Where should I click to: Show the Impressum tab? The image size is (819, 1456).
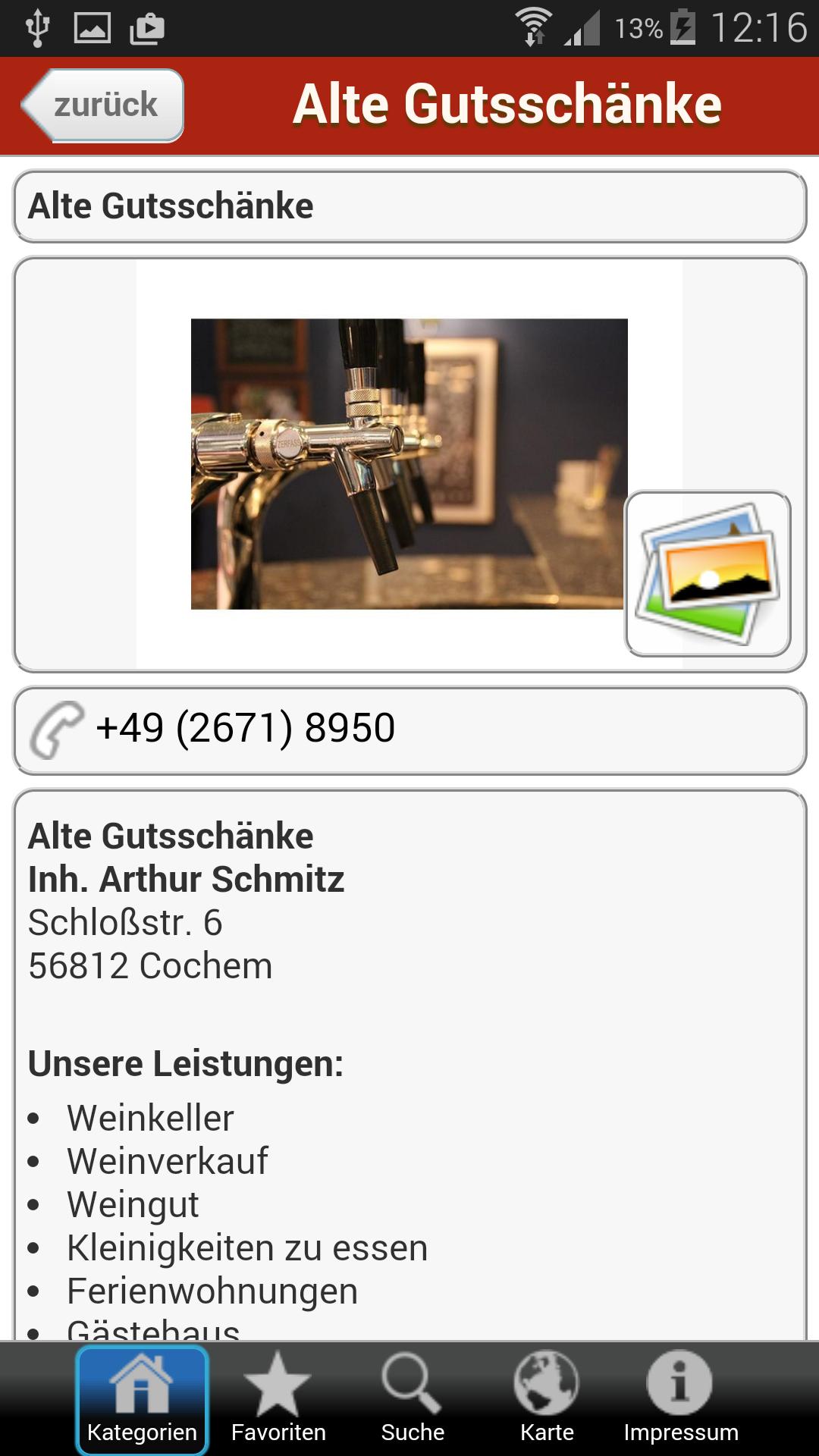(x=680, y=1400)
